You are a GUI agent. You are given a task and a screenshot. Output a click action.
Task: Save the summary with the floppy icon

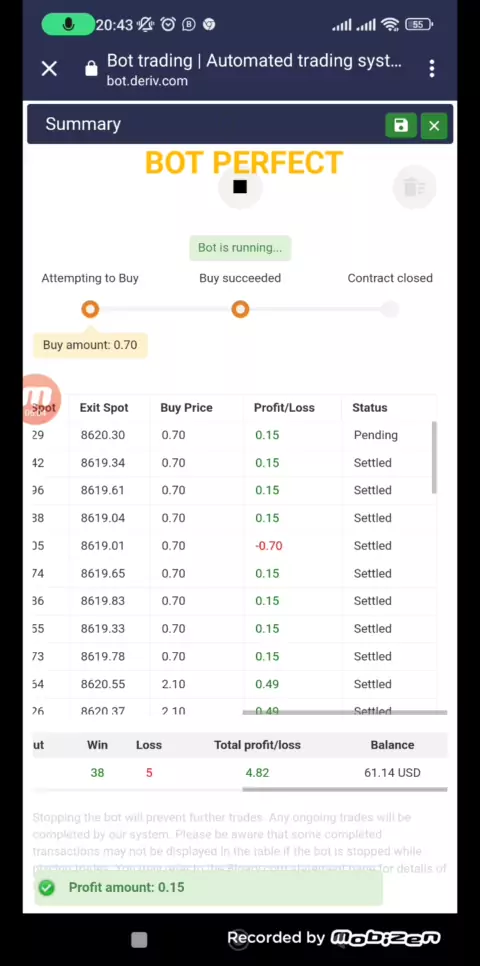[401, 126]
